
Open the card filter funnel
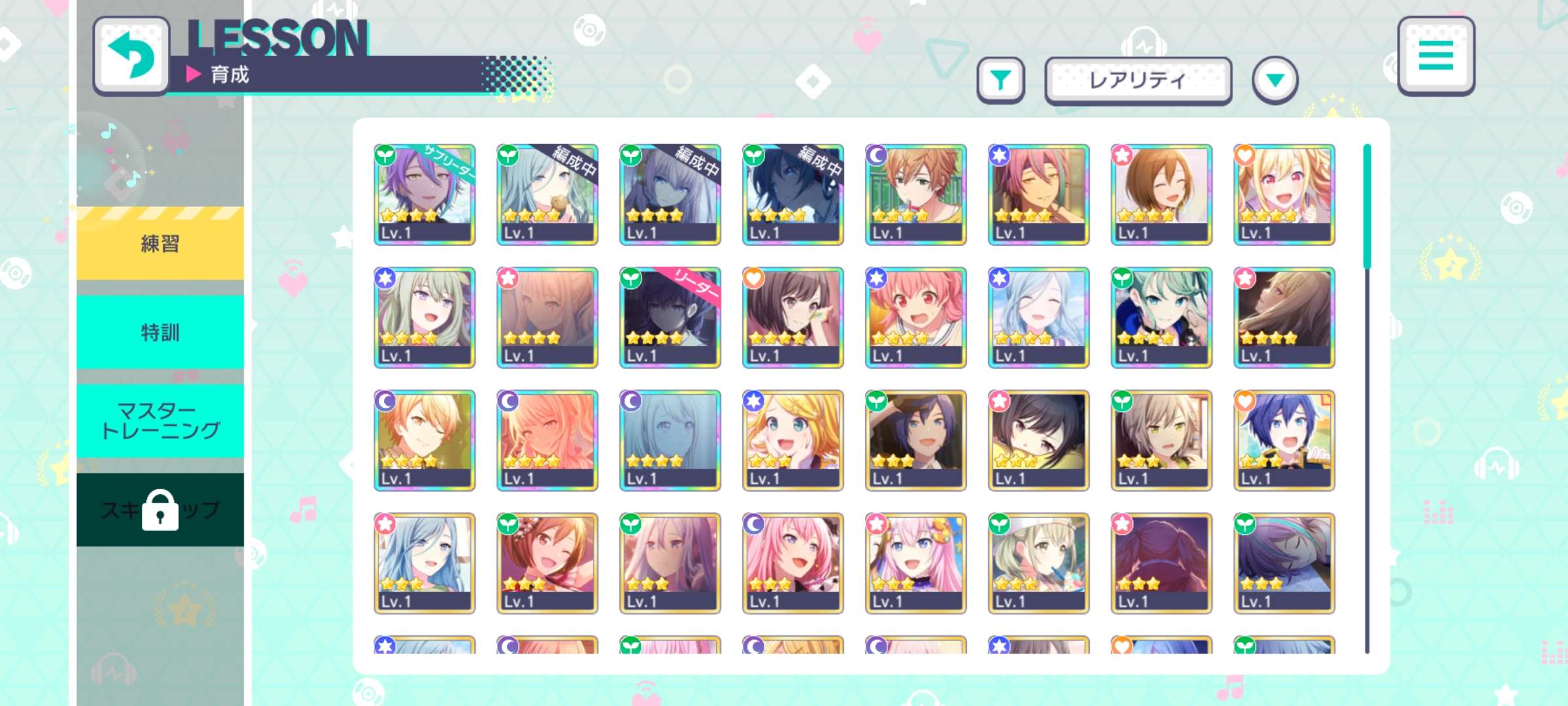(1000, 80)
